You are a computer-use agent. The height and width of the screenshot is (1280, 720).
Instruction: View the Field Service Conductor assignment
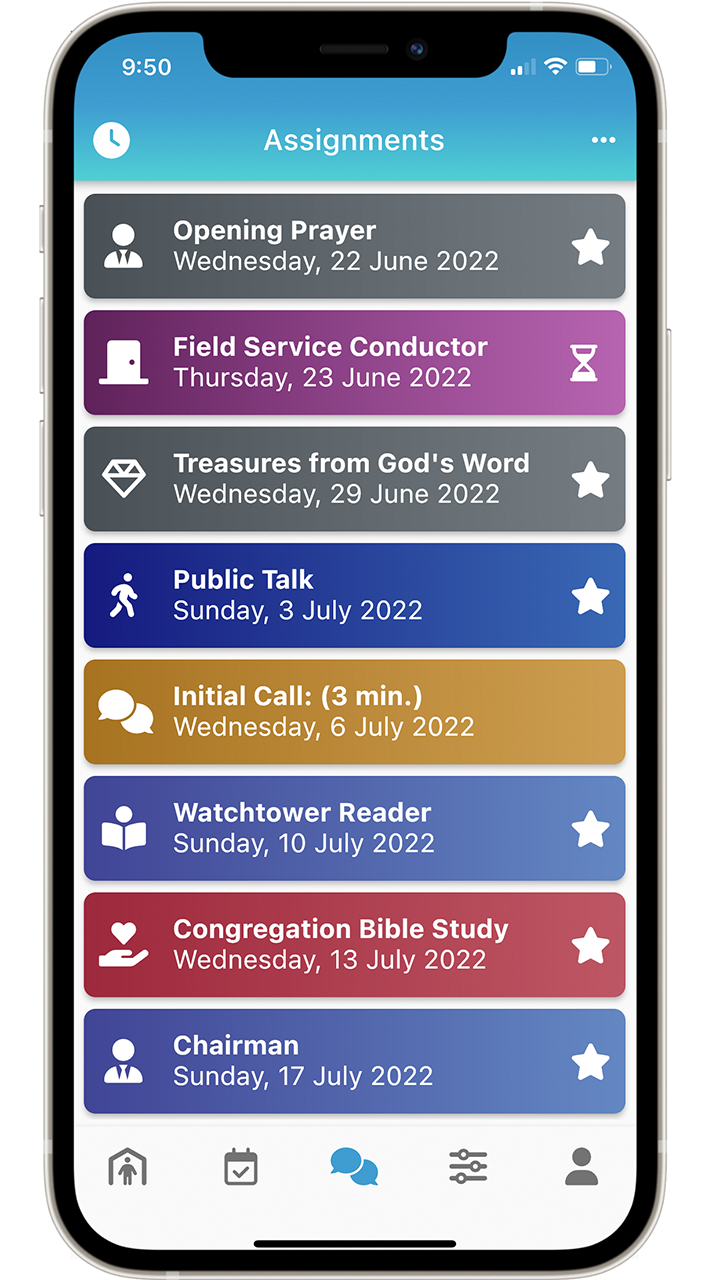click(x=354, y=362)
